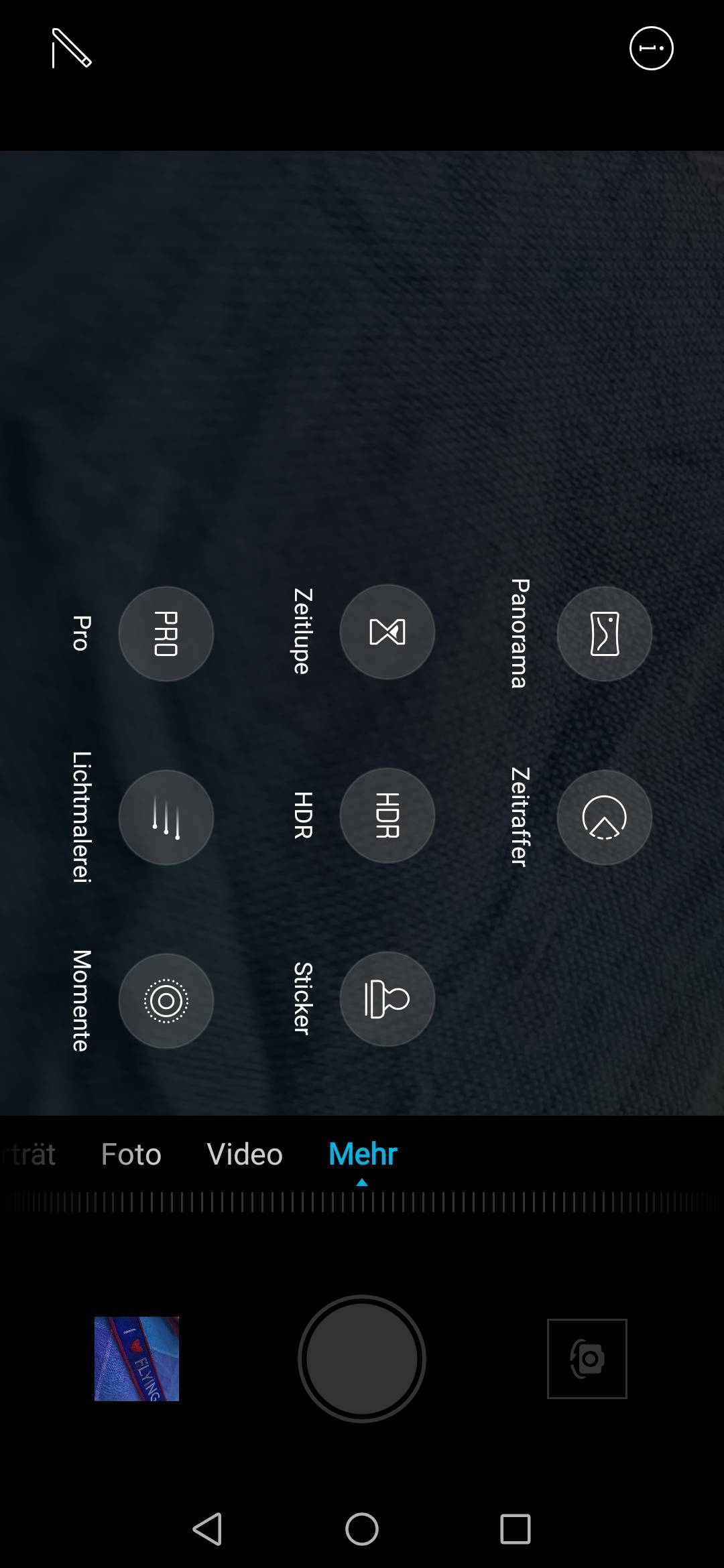Flip to the front camera
The height and width of the screenshot is (1568, 724).
pyautogui.click(x=587, y=1359)
